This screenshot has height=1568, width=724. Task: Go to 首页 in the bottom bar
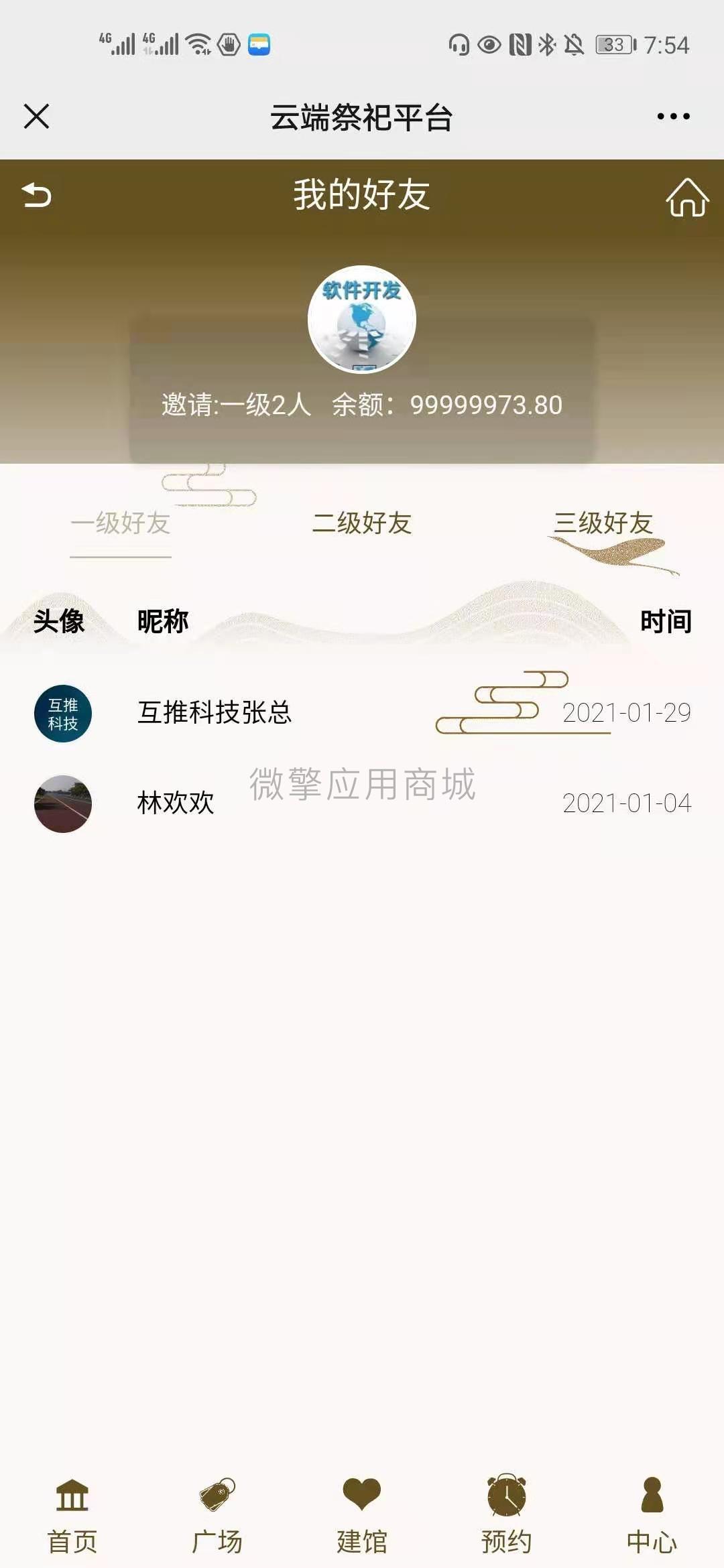72,1516
